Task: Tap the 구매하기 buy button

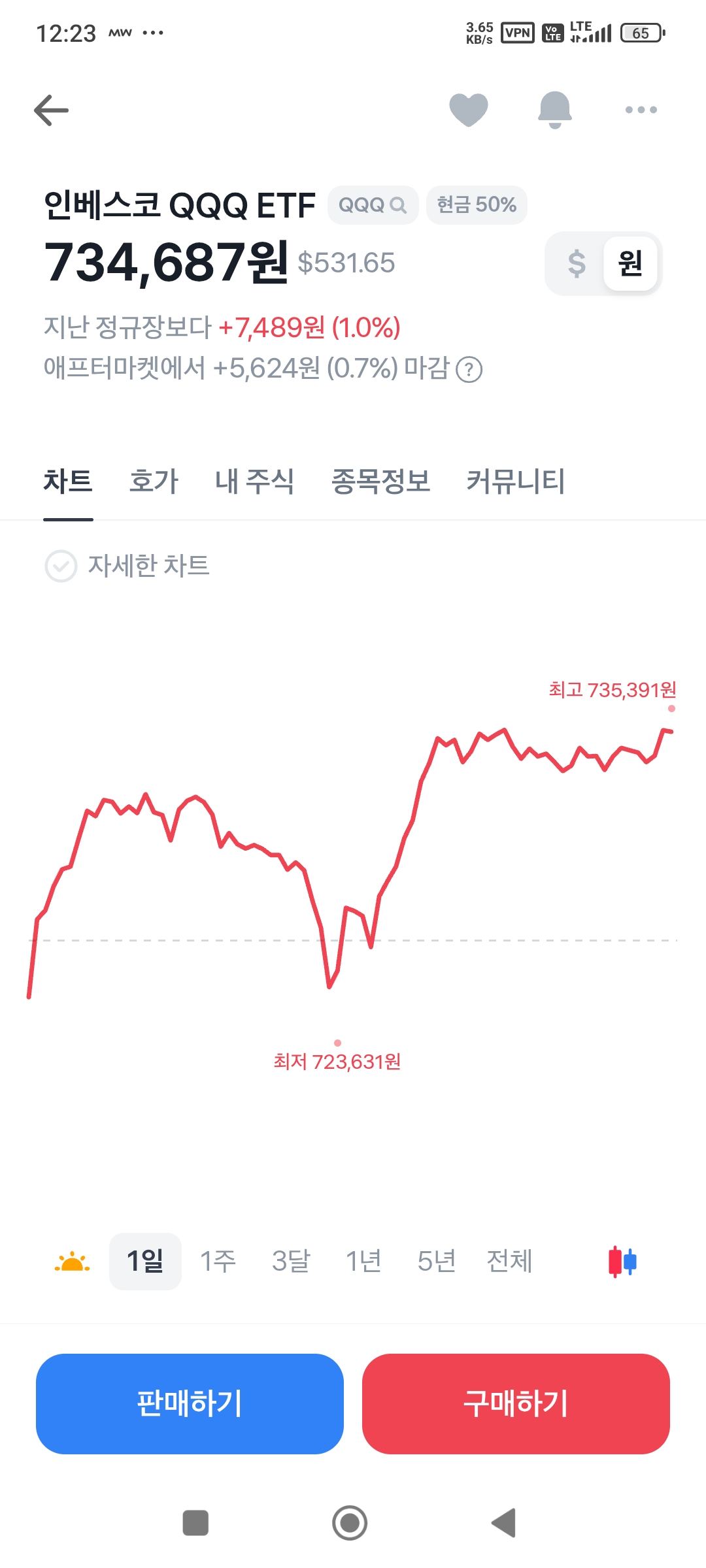Action: tap(516, 1403)
